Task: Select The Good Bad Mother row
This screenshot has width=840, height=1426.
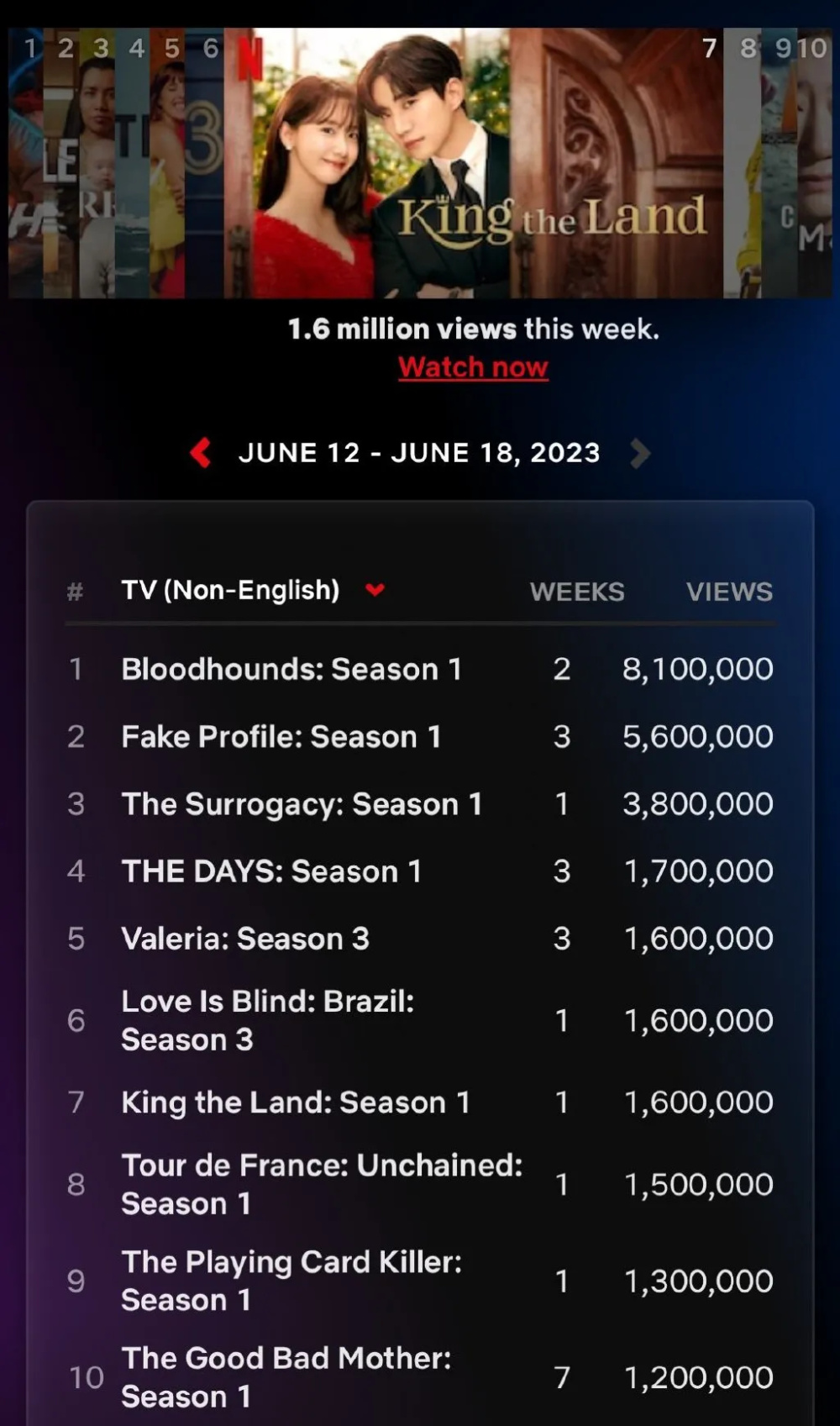Action: click(420, 1377)
